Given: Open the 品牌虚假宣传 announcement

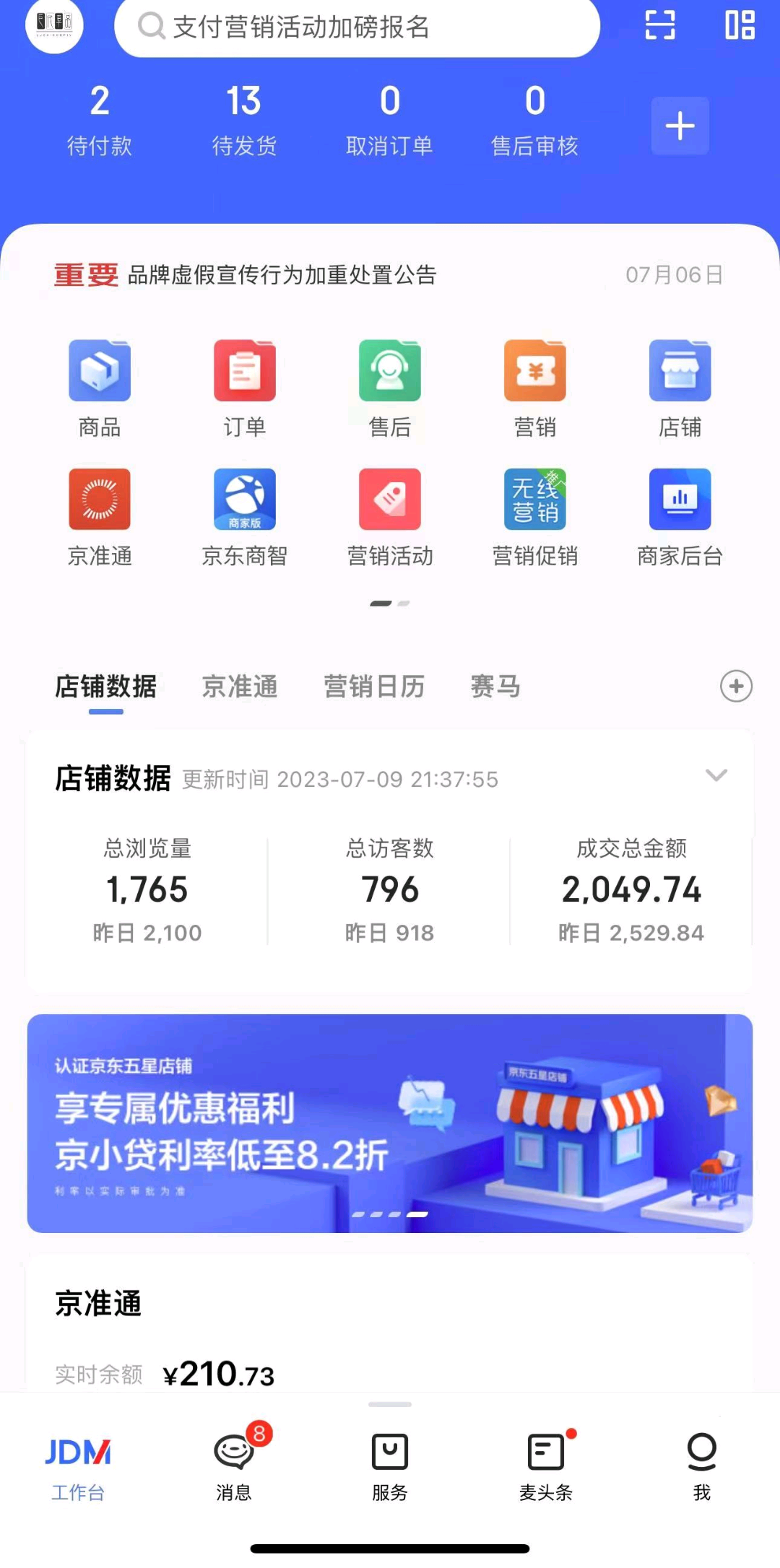Looking at the screenshot, I should (282, 275).
